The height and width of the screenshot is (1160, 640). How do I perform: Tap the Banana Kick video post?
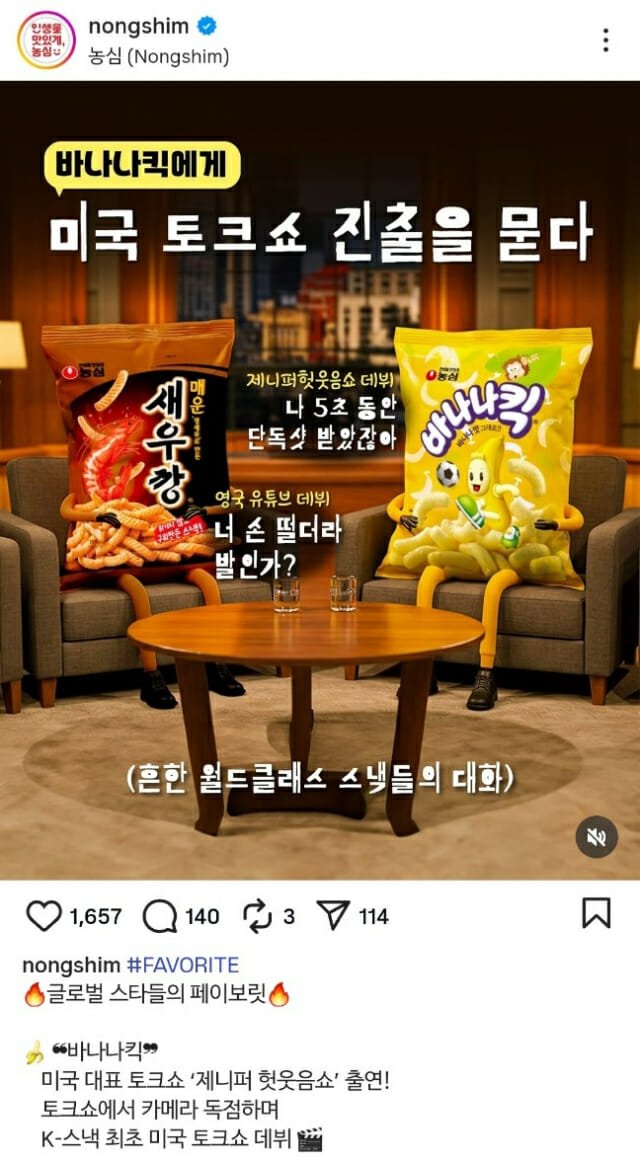[320, 480]
